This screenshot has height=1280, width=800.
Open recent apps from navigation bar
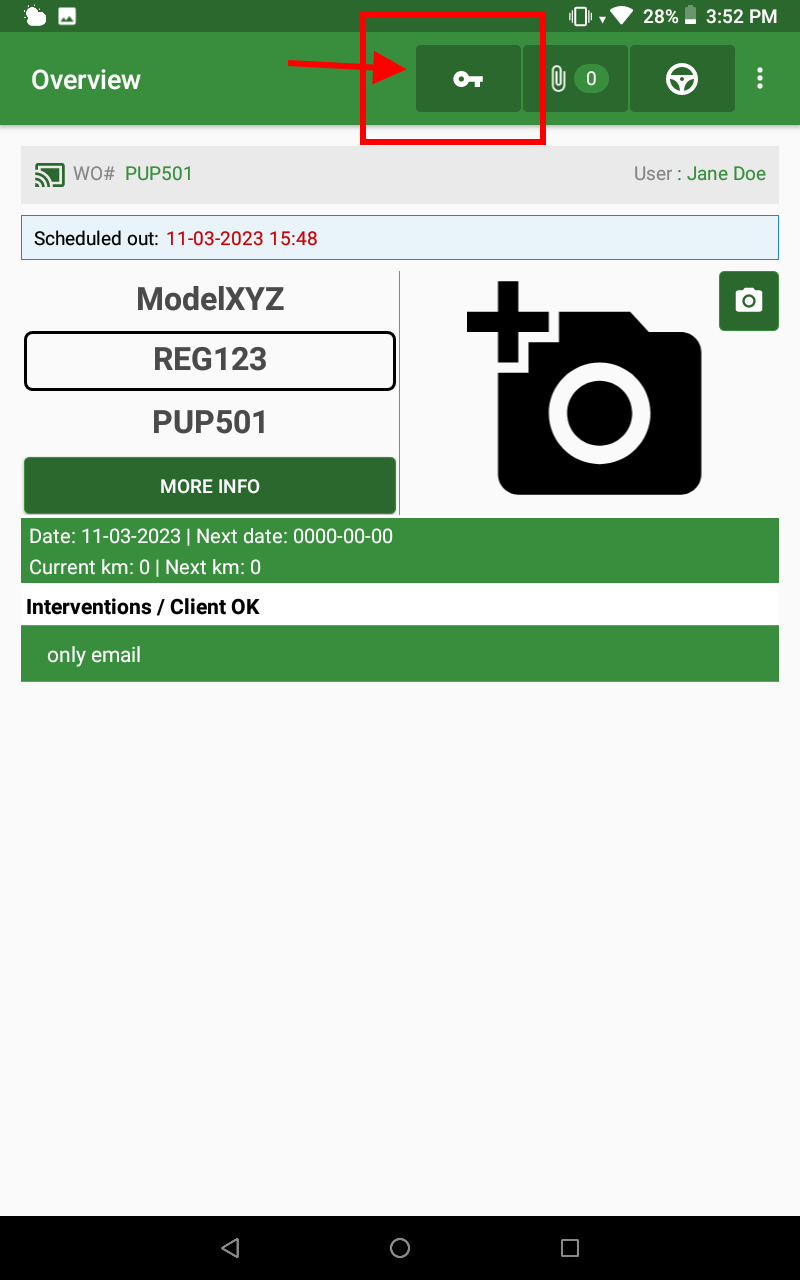(x=570, y=1247)
